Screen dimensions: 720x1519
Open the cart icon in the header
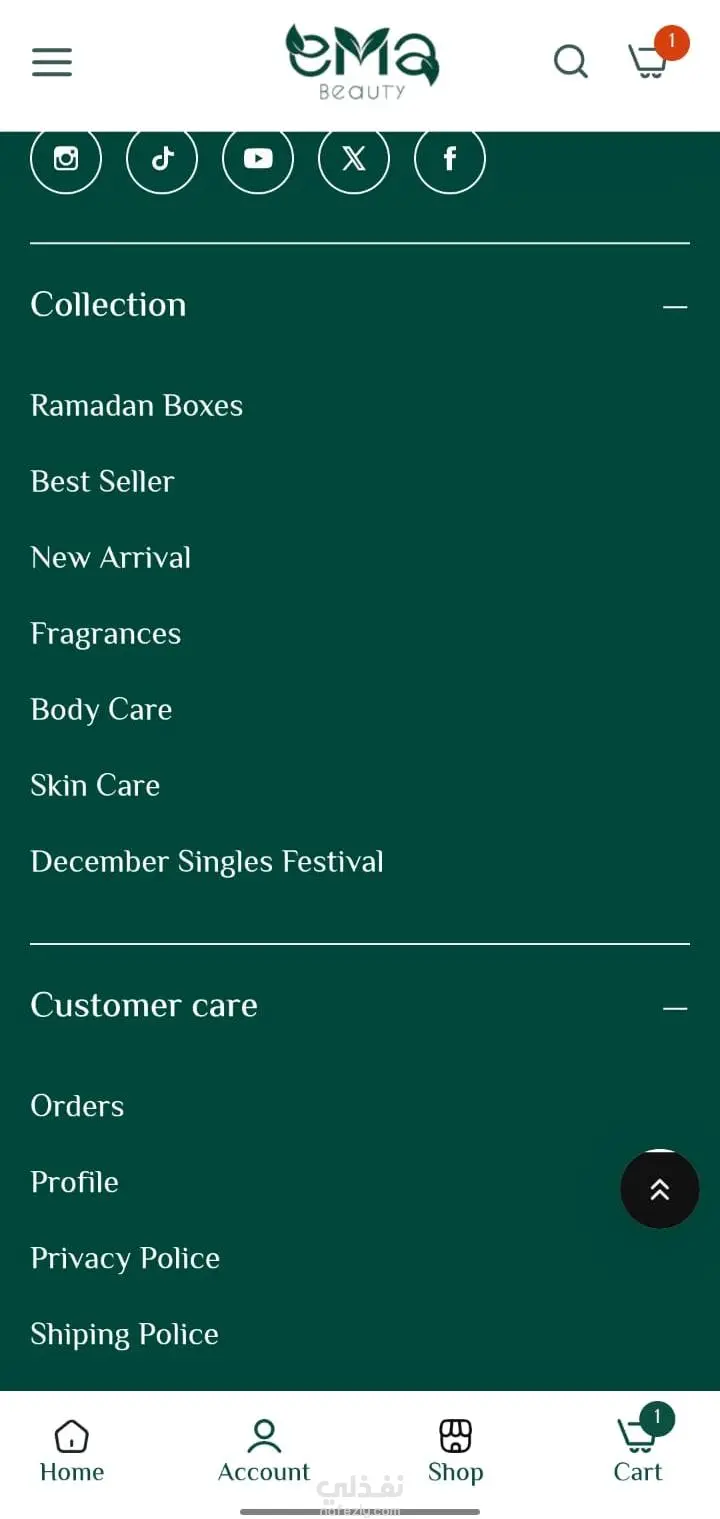pos(648,60)
